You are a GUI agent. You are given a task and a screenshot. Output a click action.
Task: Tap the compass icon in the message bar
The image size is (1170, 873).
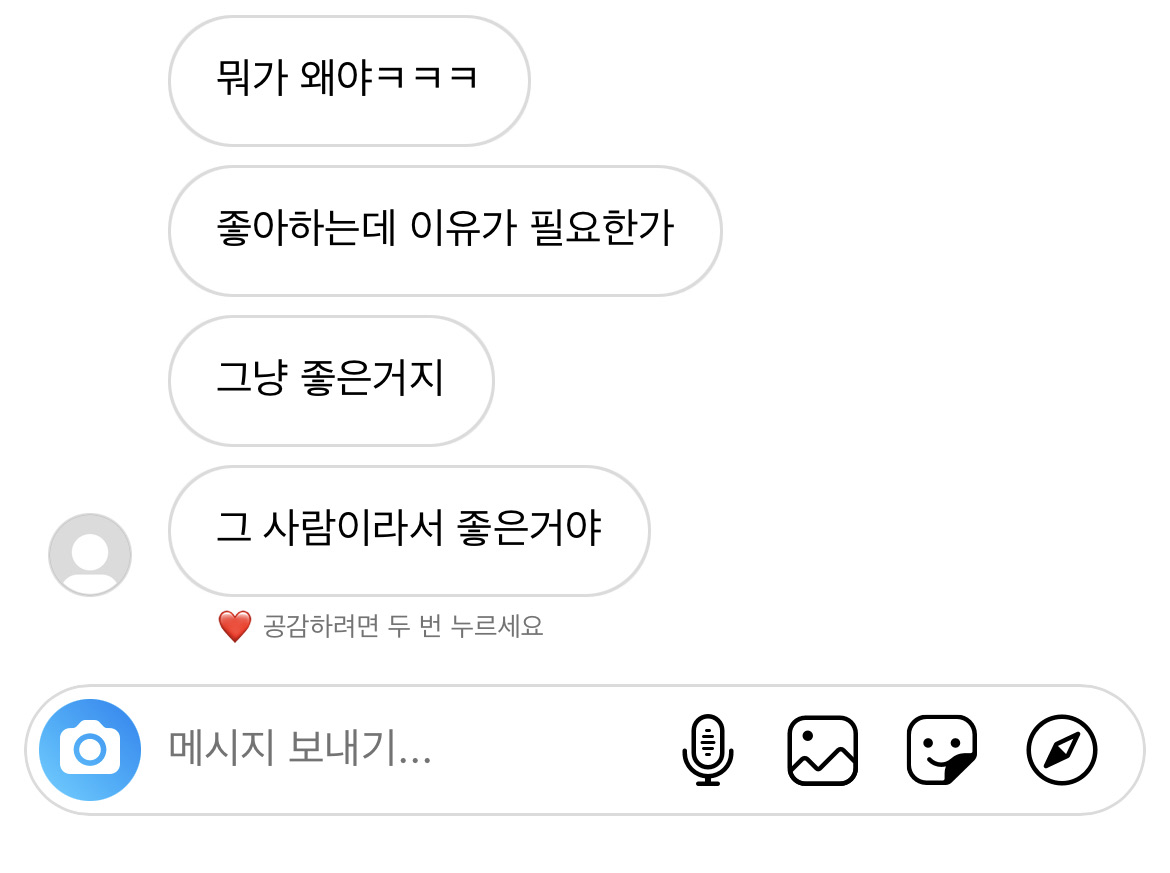click(1061, 750)
